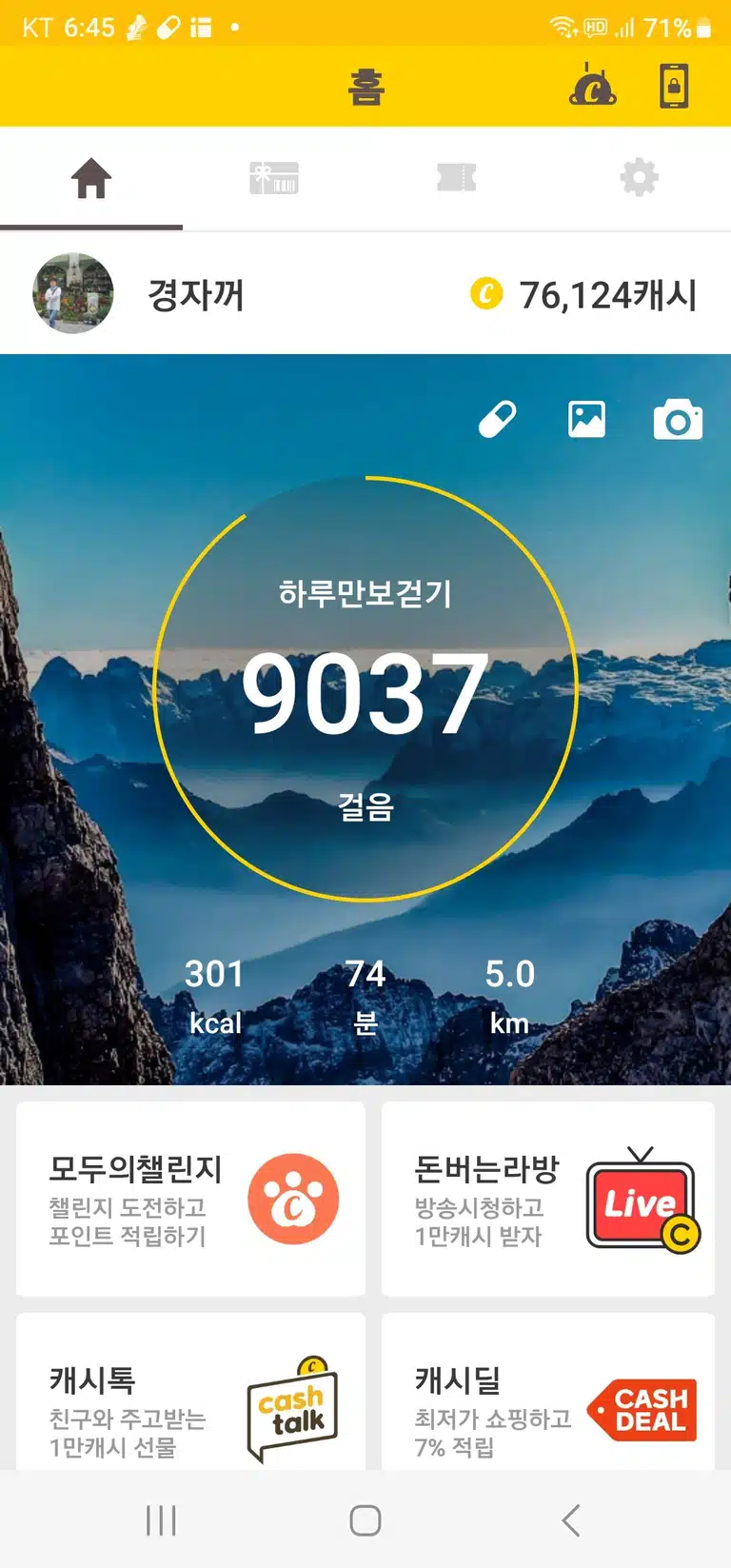
Task: Open the 경자꺼 profile picture
Action: (x=73, y=293)
